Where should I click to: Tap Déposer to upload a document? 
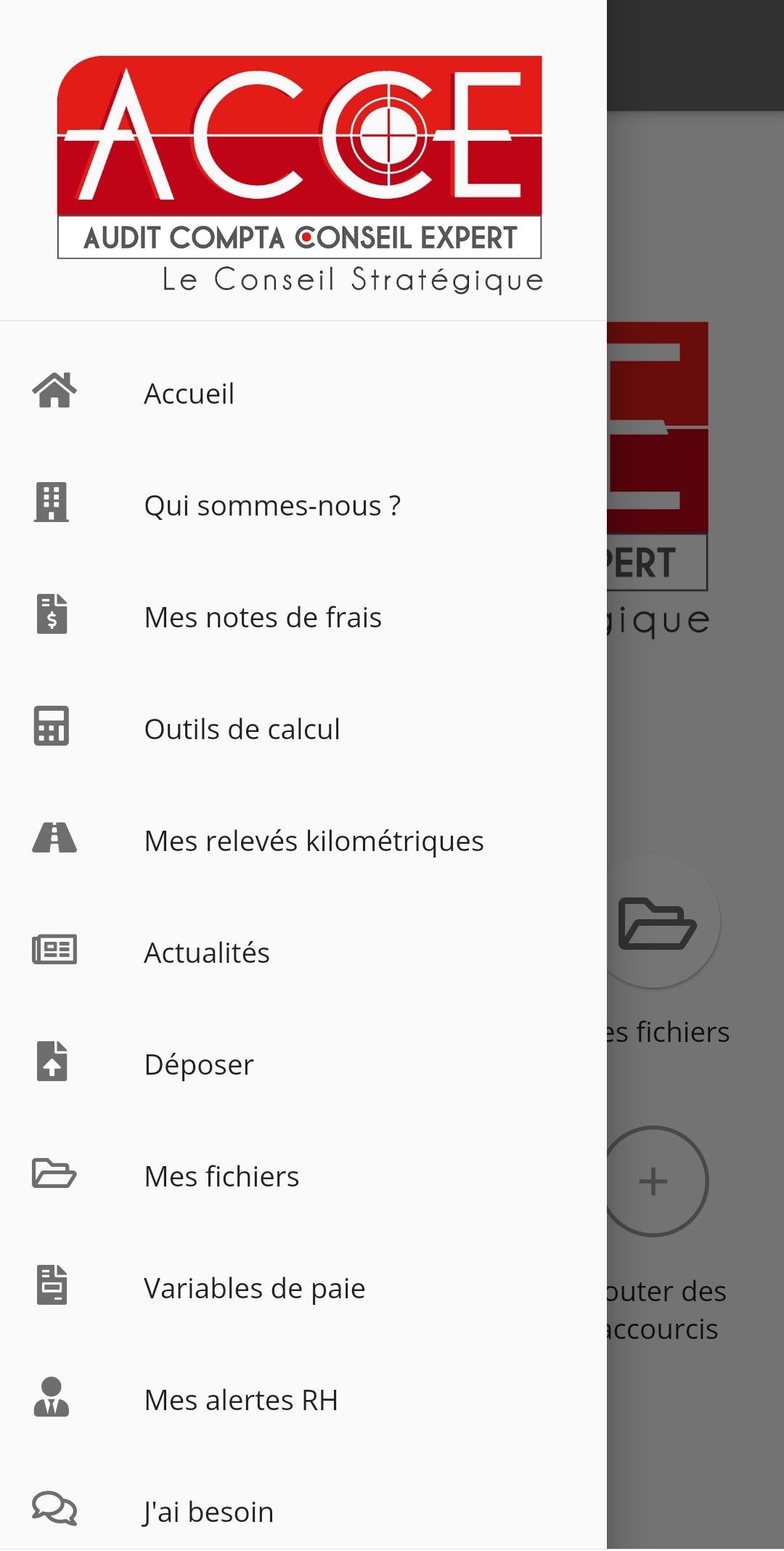[198, 1064]
